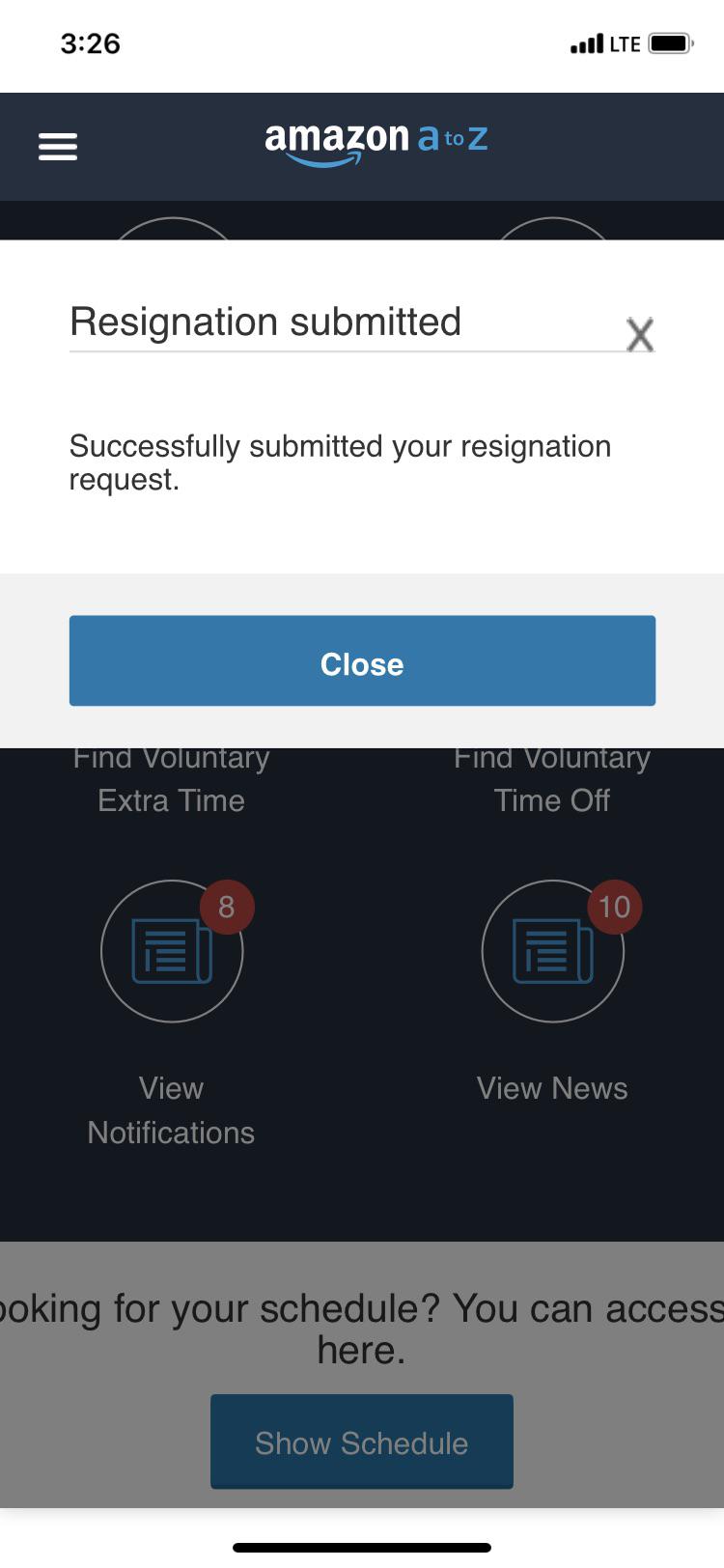Open Find Voluntary Time Off

[x=552, y=778]
